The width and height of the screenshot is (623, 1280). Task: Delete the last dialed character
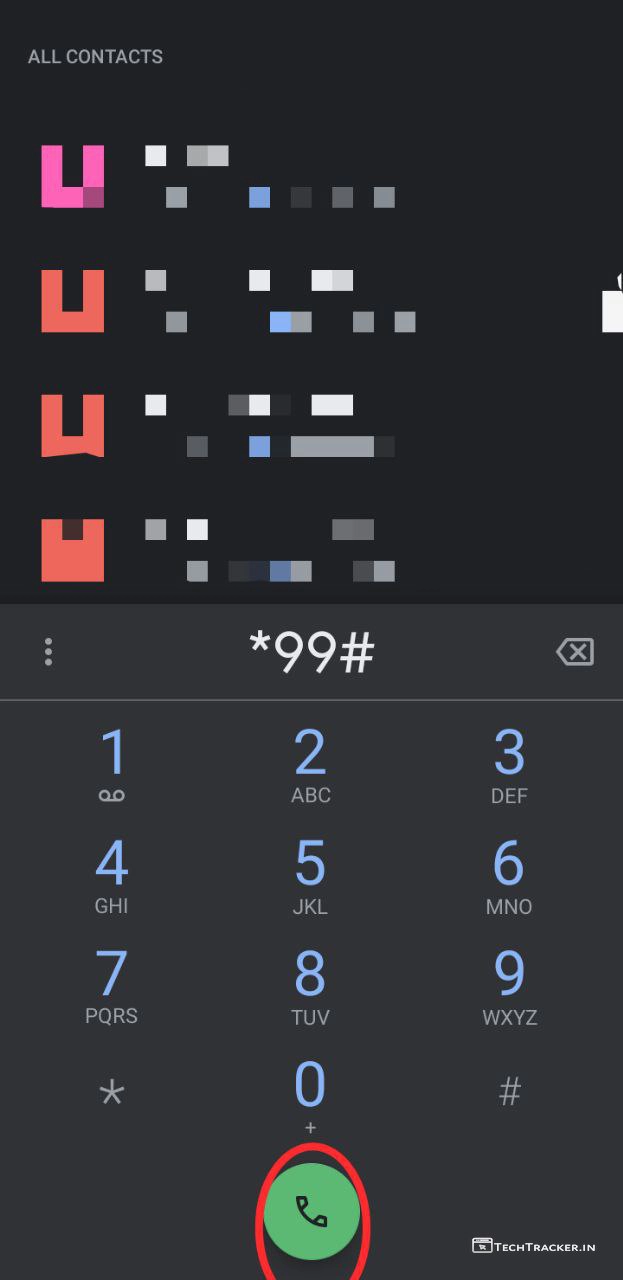pos(575,652)
